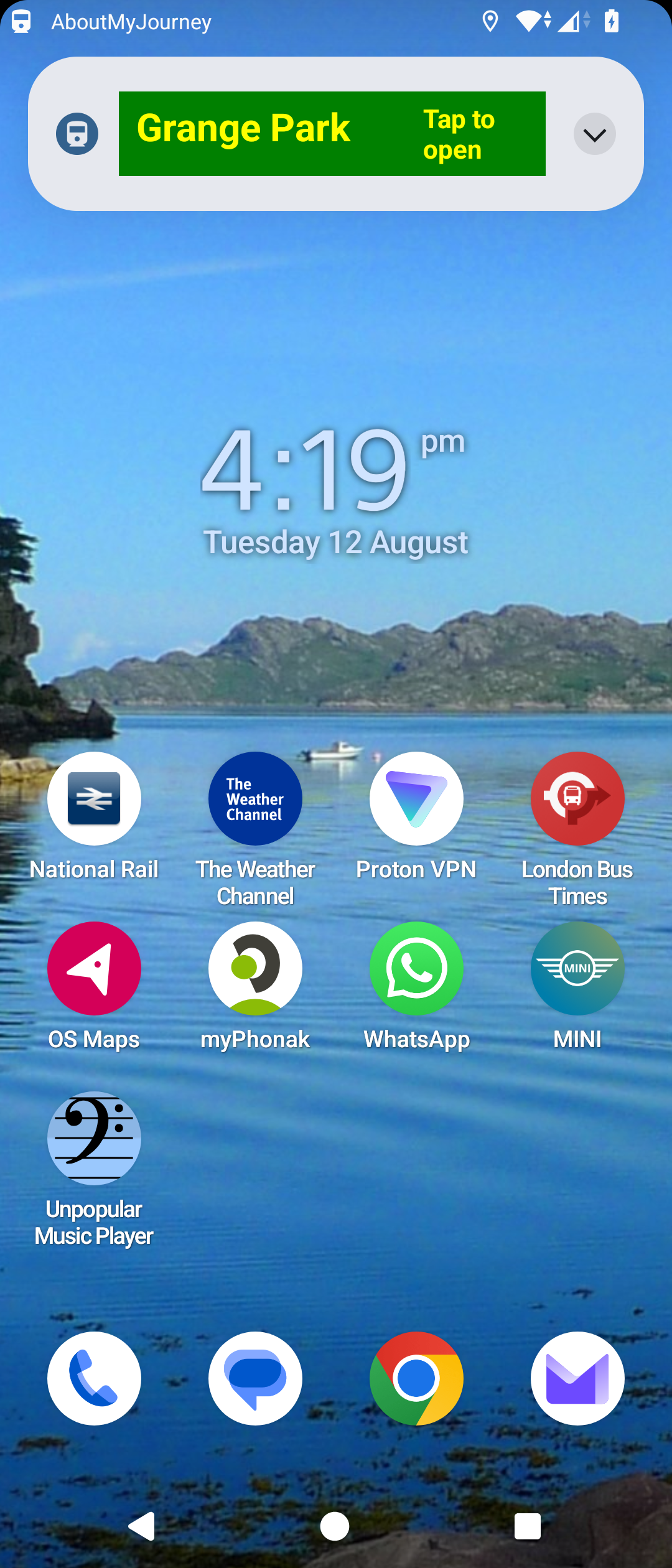Tap the Grange Park notification banner
Image resolution: width=672 pixels, height=1568 pixels.
pos(332,134)
